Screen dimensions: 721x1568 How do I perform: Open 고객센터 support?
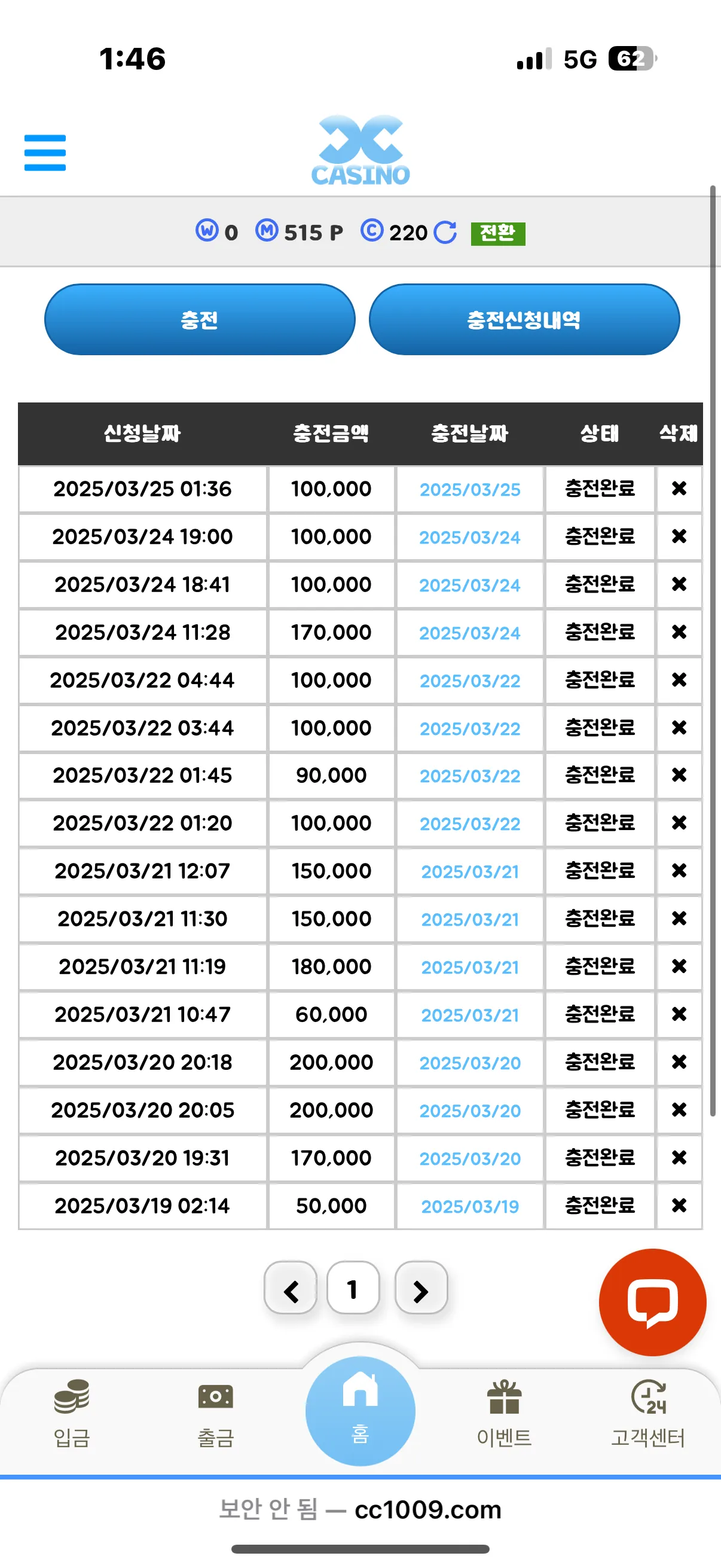pyautogui.click(x=648, y=1413)
